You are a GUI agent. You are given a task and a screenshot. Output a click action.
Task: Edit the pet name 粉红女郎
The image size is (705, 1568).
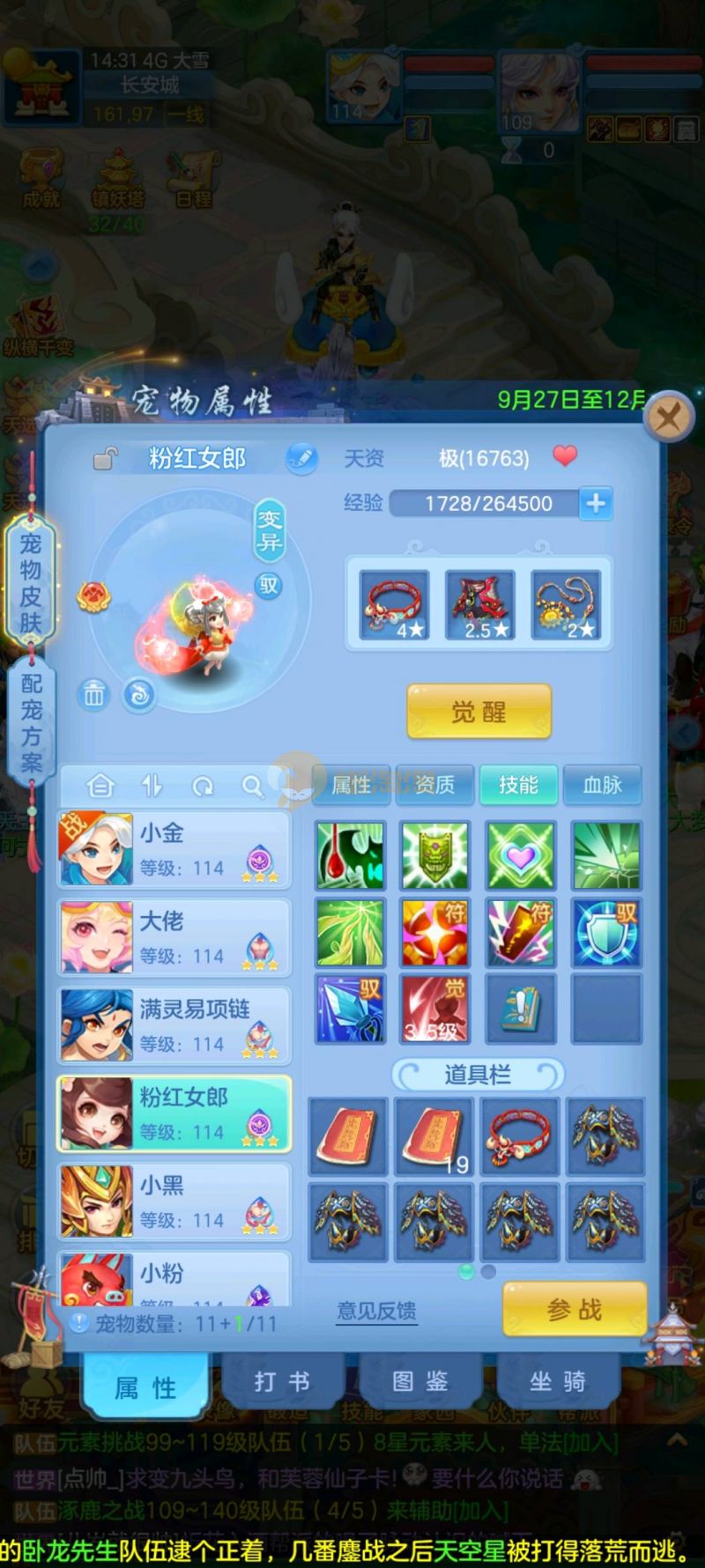coord(301,458)
